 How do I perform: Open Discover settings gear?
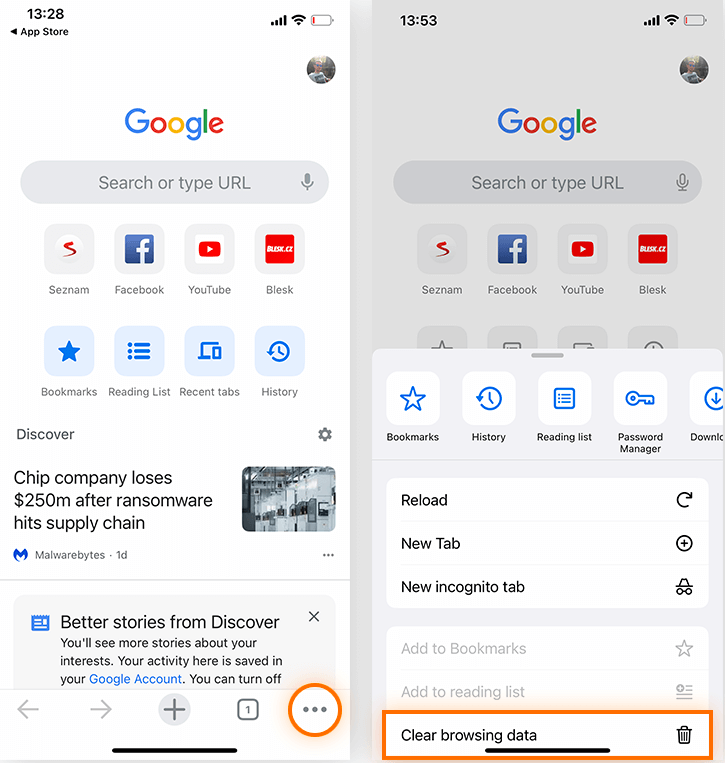pos(325,435)
